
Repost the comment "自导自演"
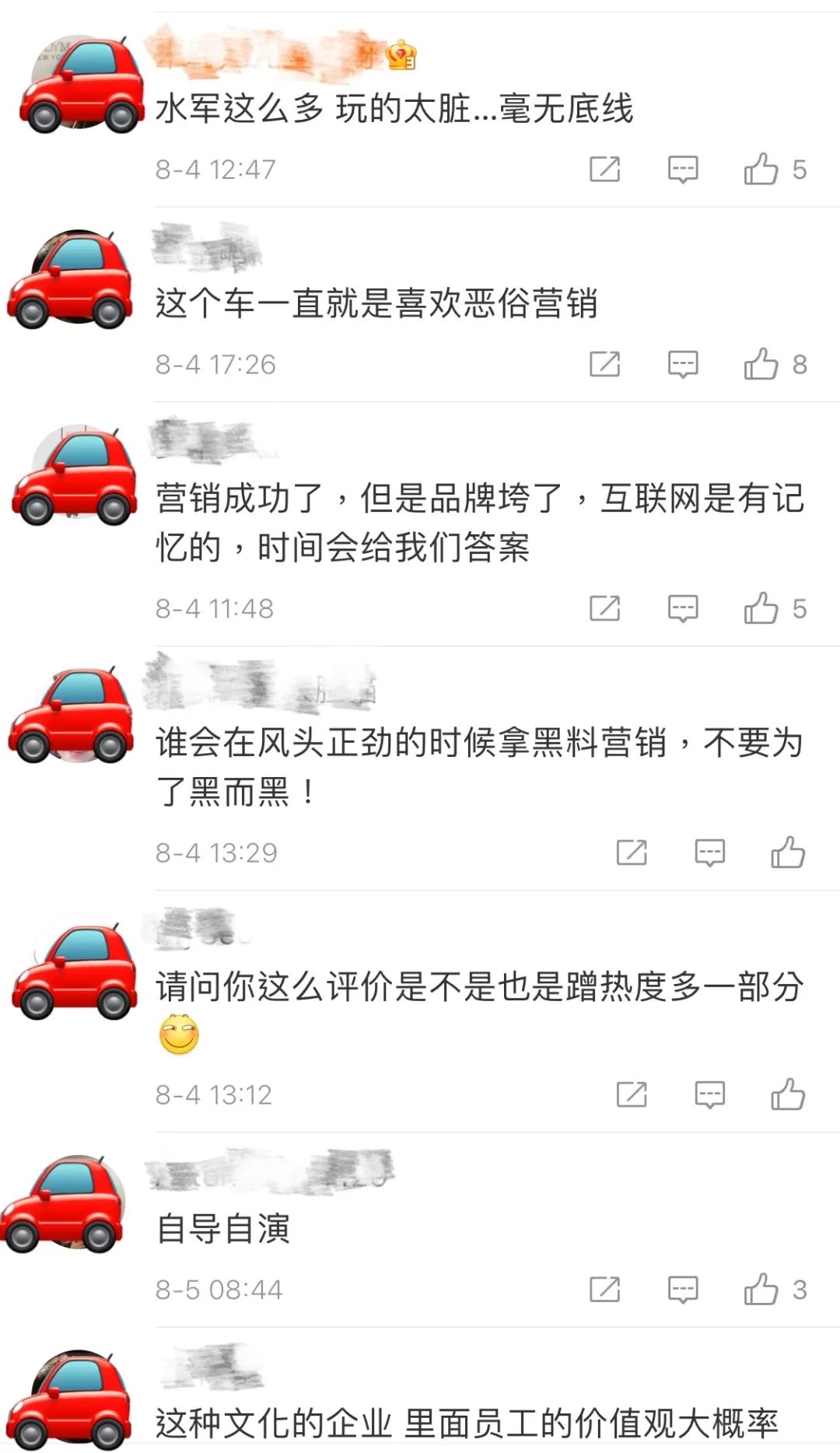[x=604, y=1290]
